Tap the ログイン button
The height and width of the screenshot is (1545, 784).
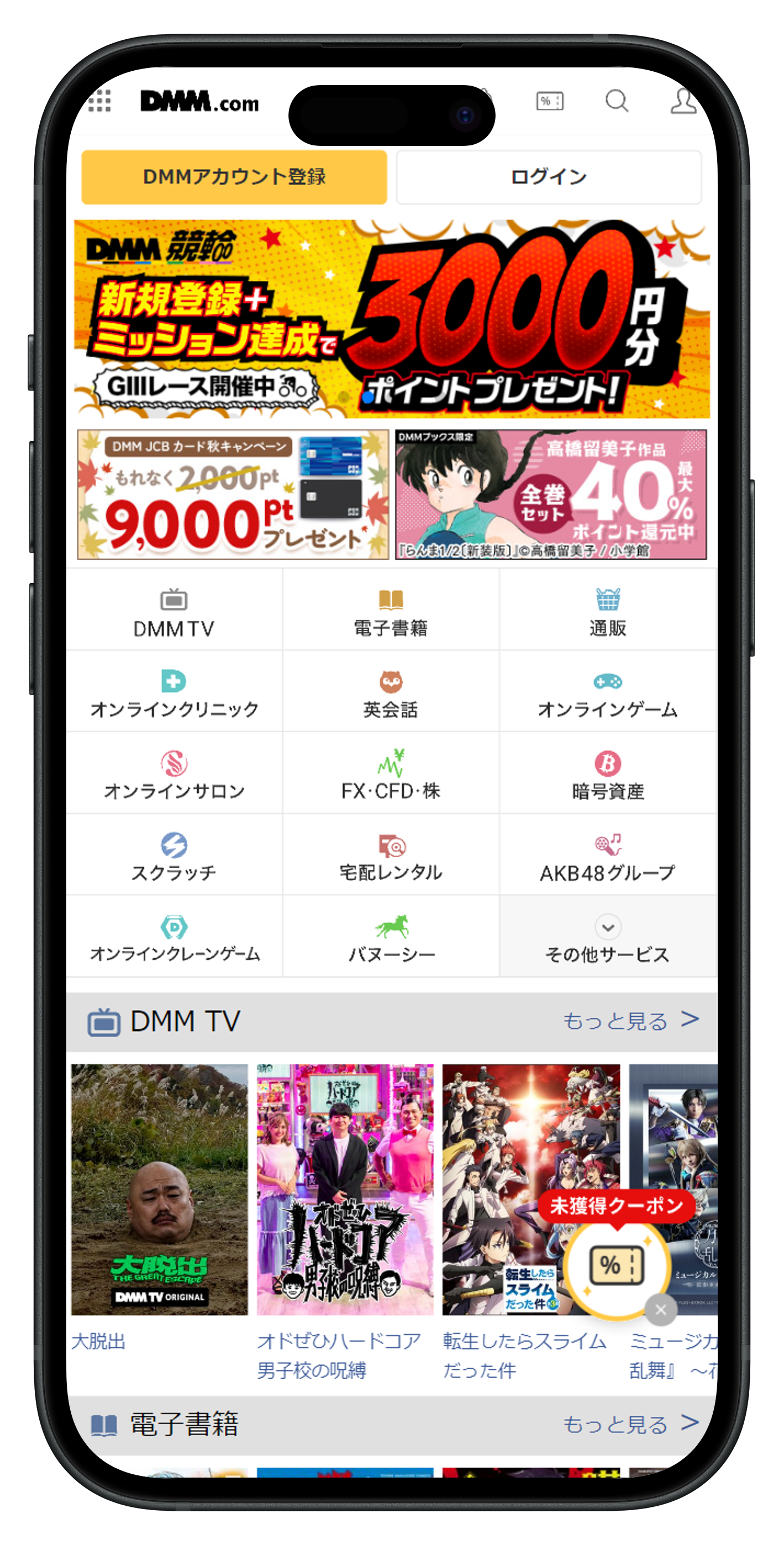point(548,177)
